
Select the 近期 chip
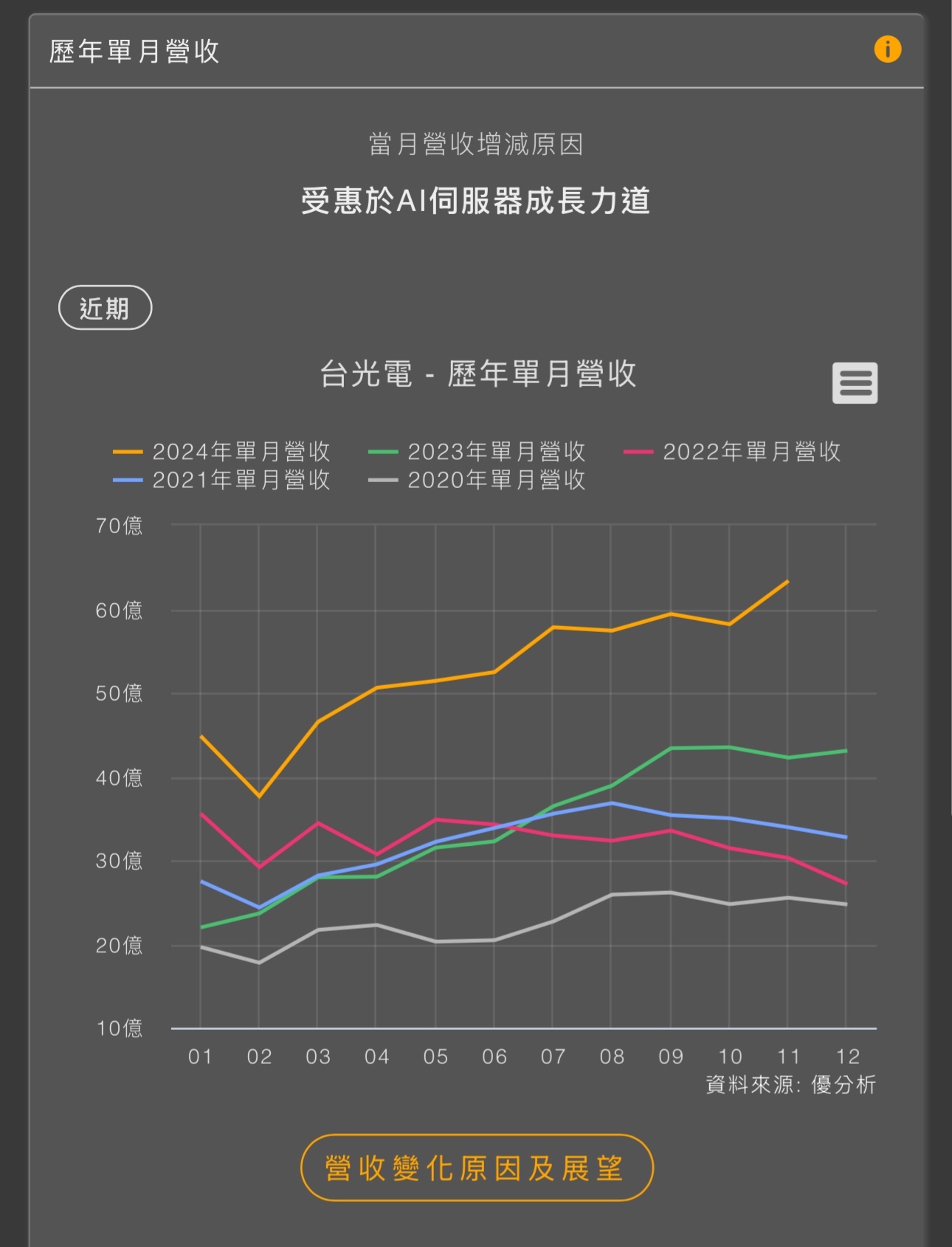pyautogui.click(x=105, y=308)
